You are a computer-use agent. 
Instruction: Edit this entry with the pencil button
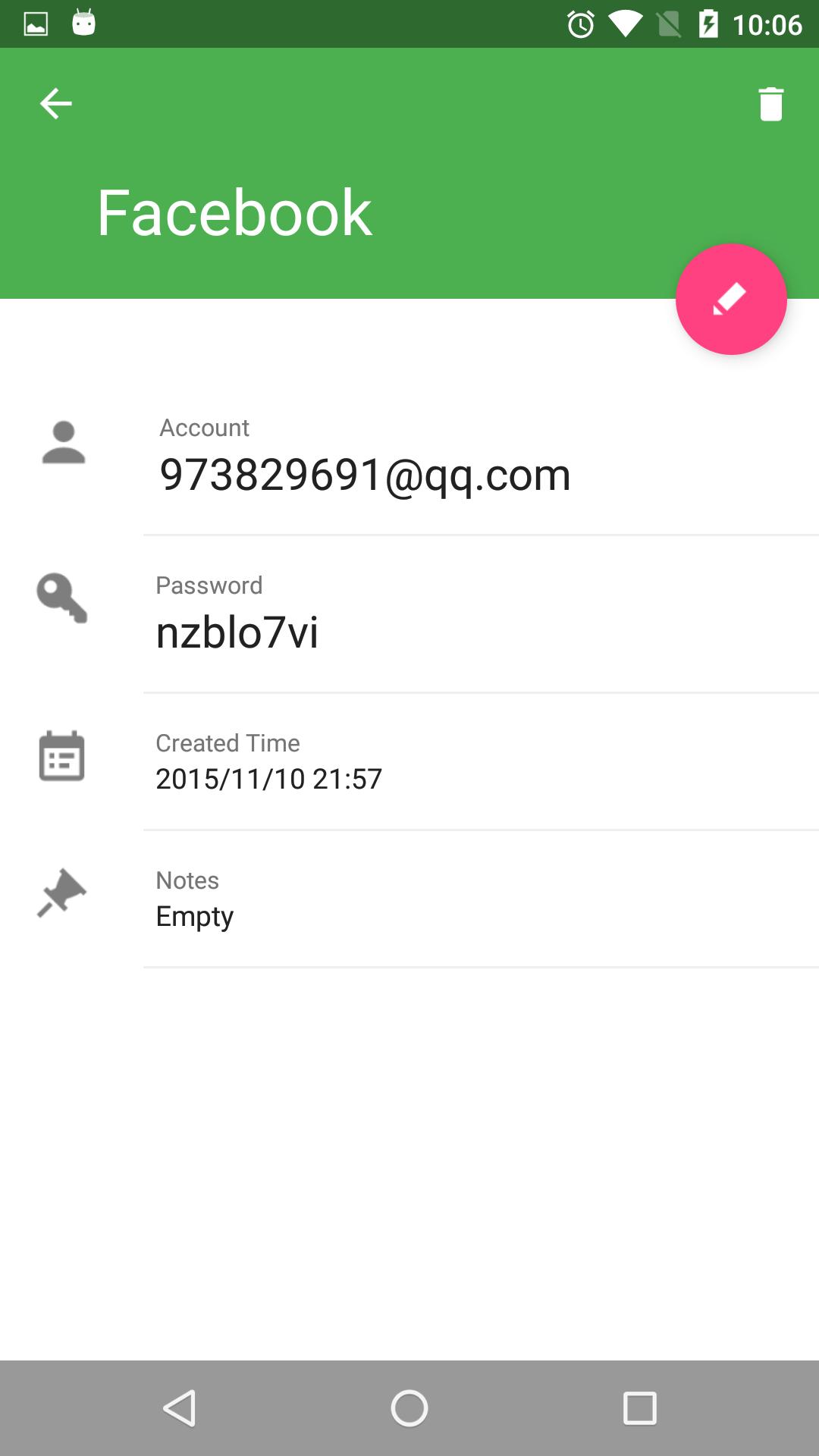point(731,299)
